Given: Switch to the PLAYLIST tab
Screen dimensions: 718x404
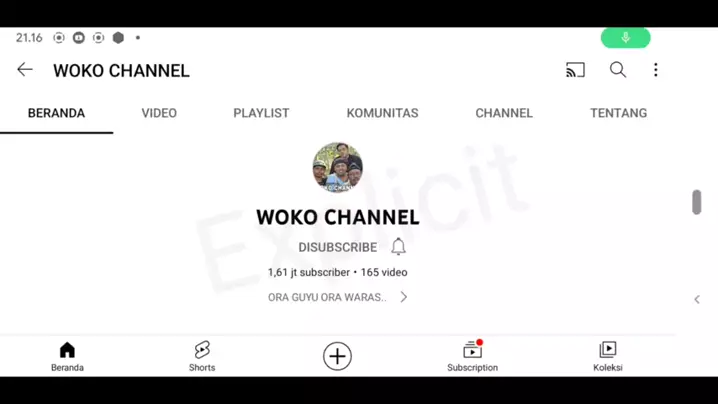Looking at the screenshot, I should pos(261,113).
